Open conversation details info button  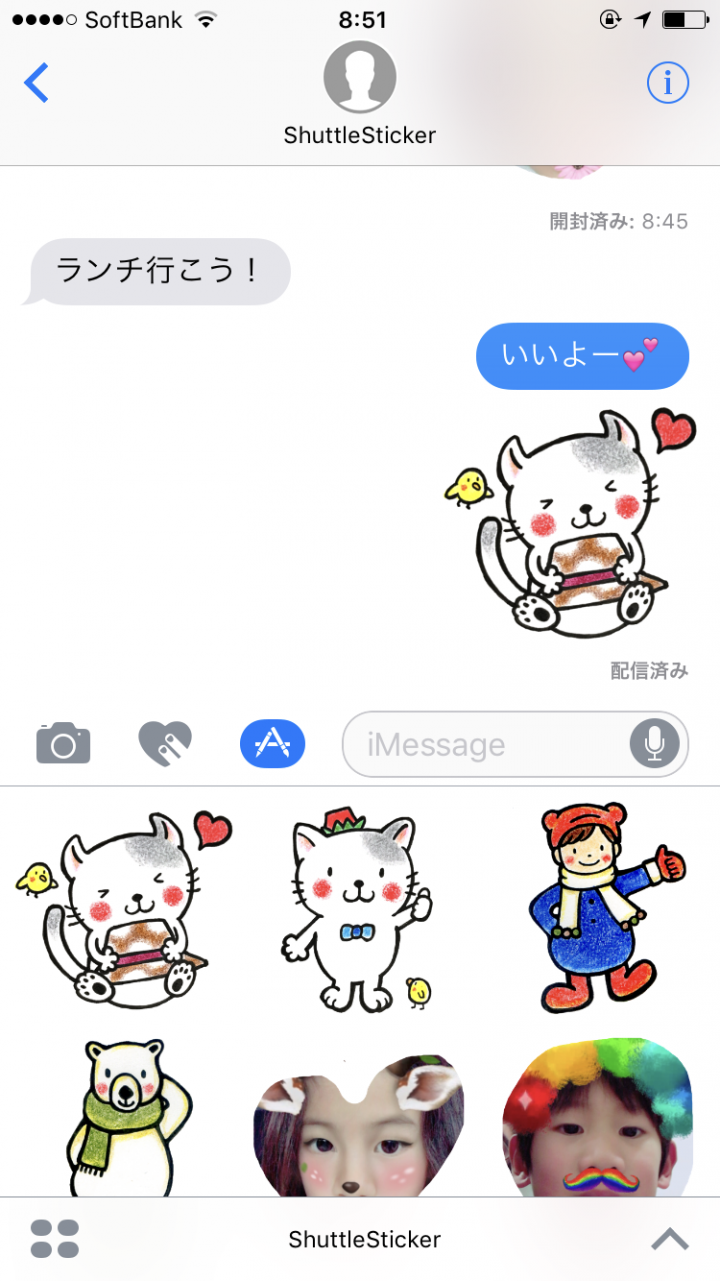(668, 83)
